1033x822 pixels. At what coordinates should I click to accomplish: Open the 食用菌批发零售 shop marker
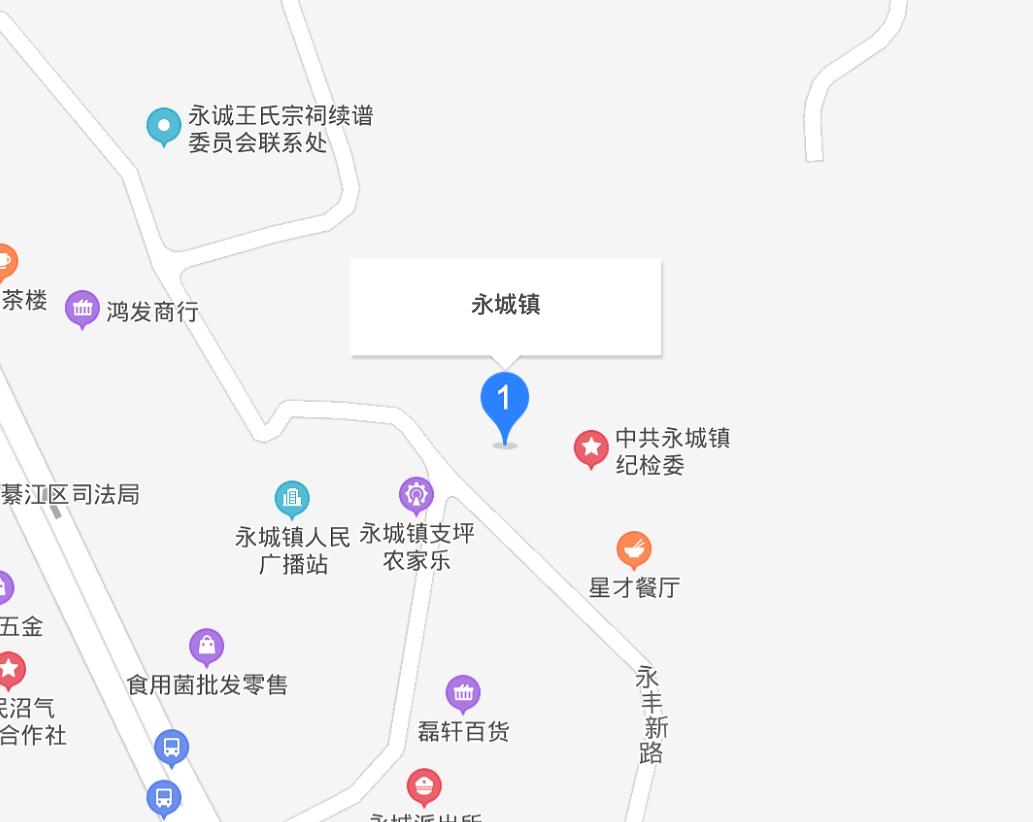click(206, 647)
